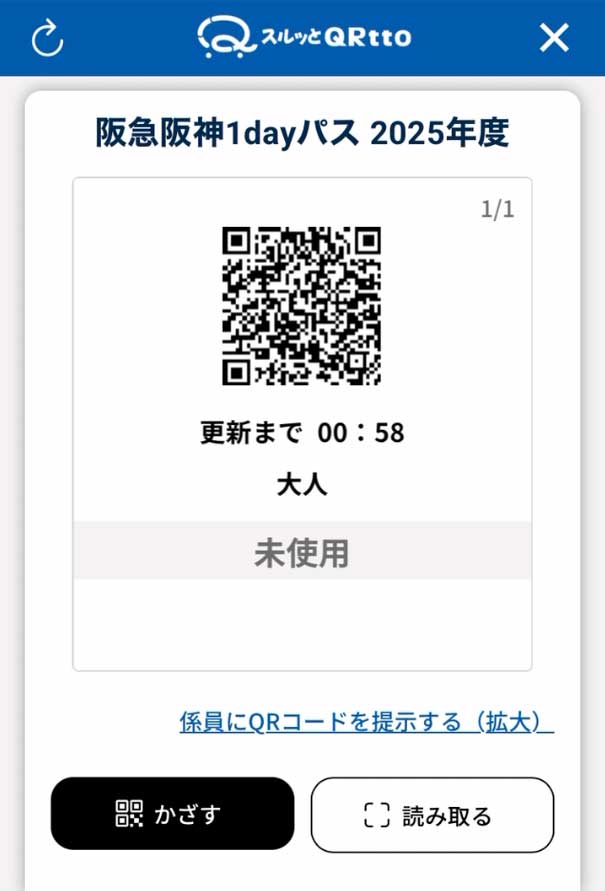605x891 pixels.
Task: Tap the refresh icon in the header
Action: (47, 38)
